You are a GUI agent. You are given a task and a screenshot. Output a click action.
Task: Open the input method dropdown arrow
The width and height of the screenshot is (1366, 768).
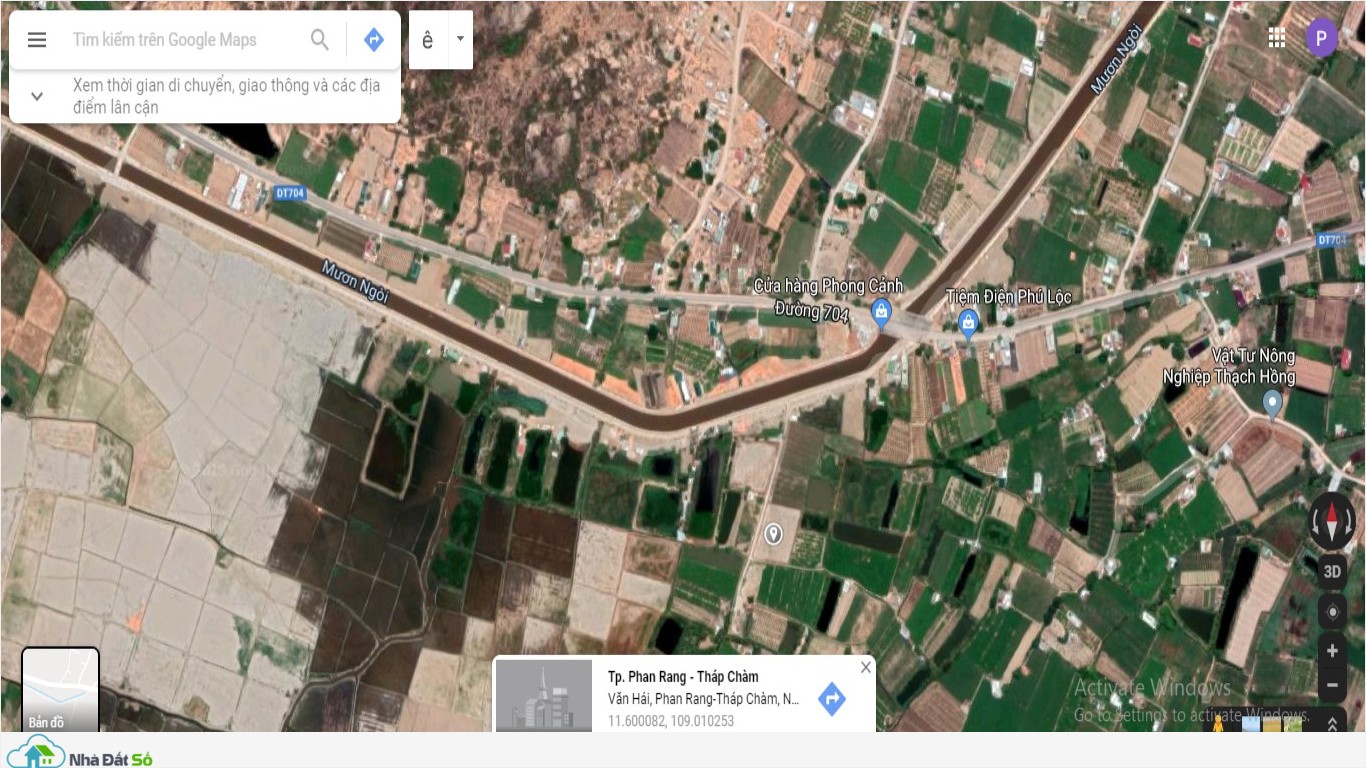[460, 39]
